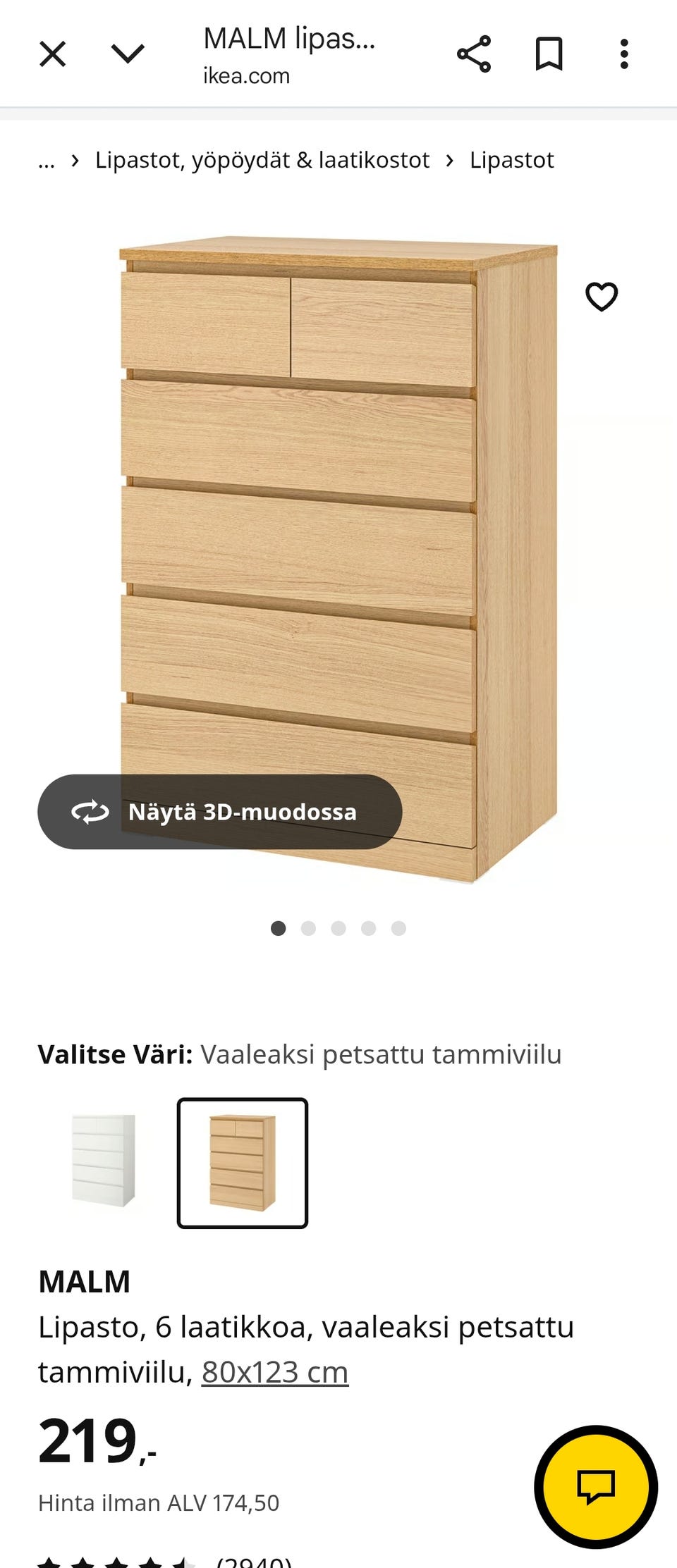Bookmark this IKEA product page
Viewport: 677px width, 1568px height.
coord(549,54)
